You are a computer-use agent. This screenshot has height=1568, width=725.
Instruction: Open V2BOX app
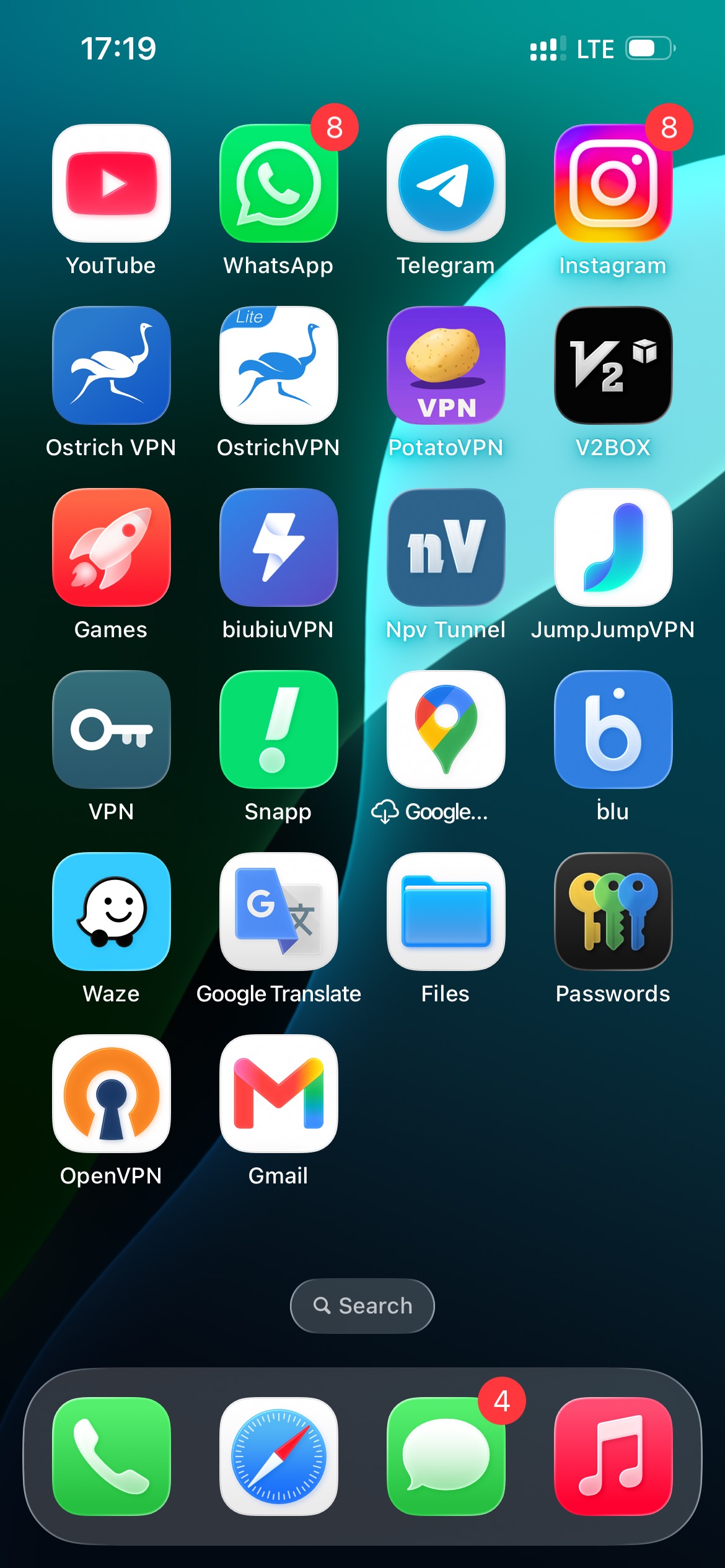(613, 365)
